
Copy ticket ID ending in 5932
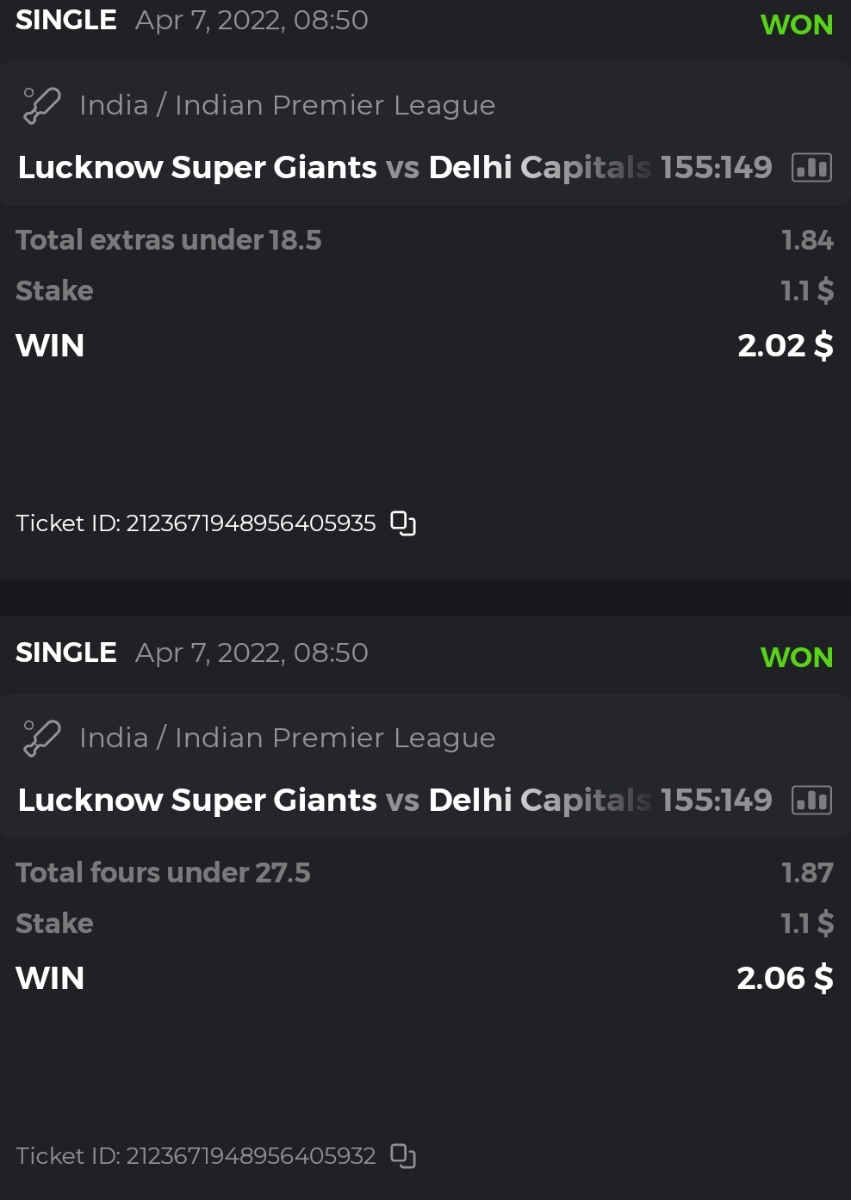(x=402, y=1156)
